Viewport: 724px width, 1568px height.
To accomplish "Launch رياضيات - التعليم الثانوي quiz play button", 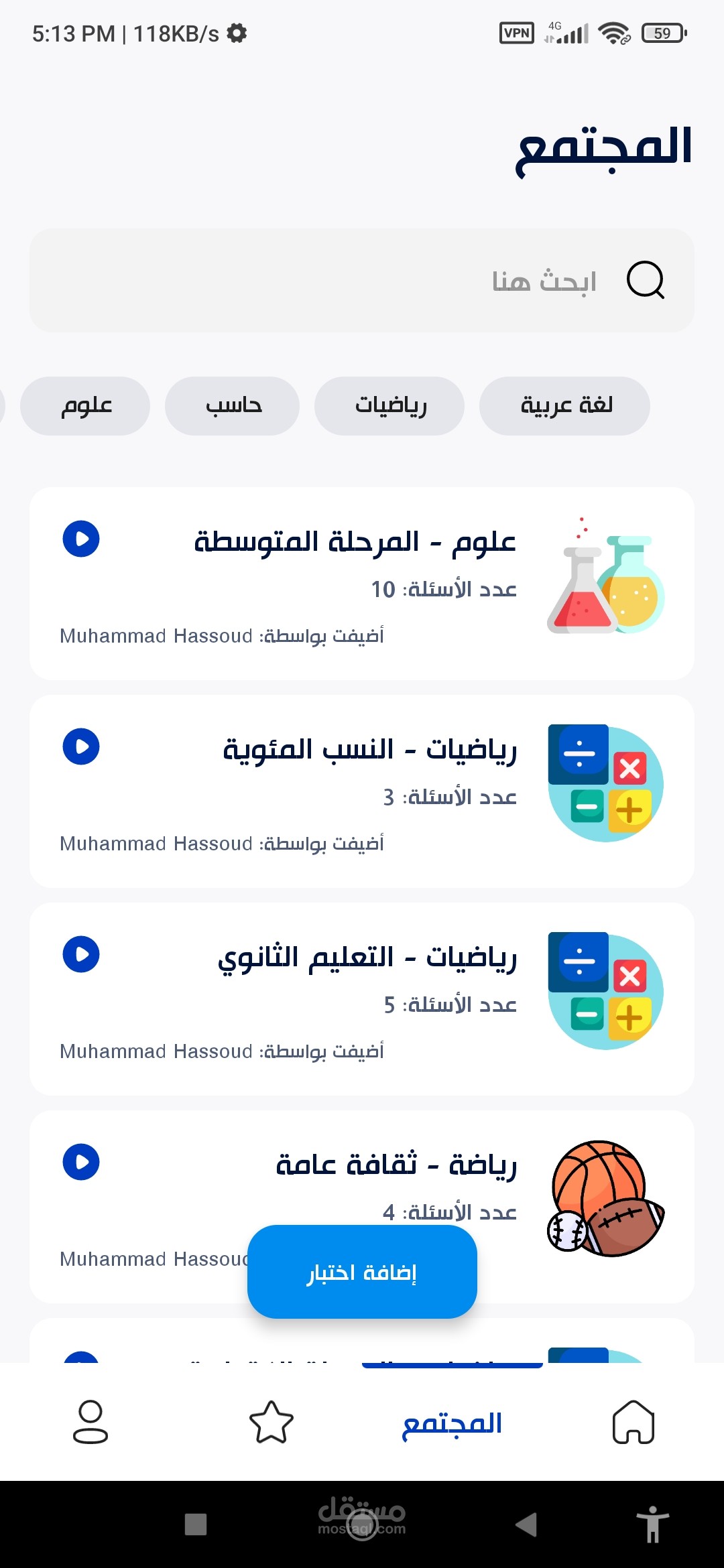I will (81, 954).
